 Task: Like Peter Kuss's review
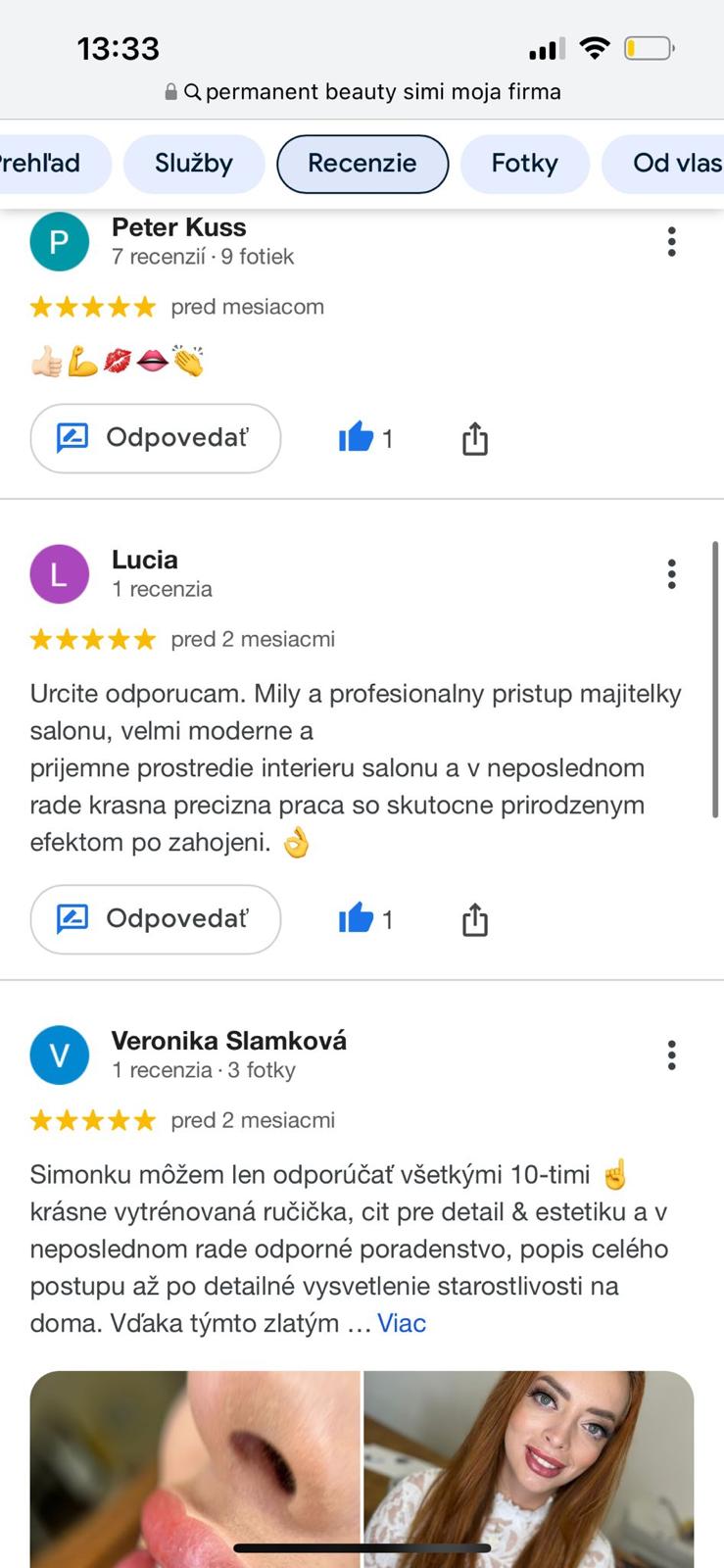[357, 437]
